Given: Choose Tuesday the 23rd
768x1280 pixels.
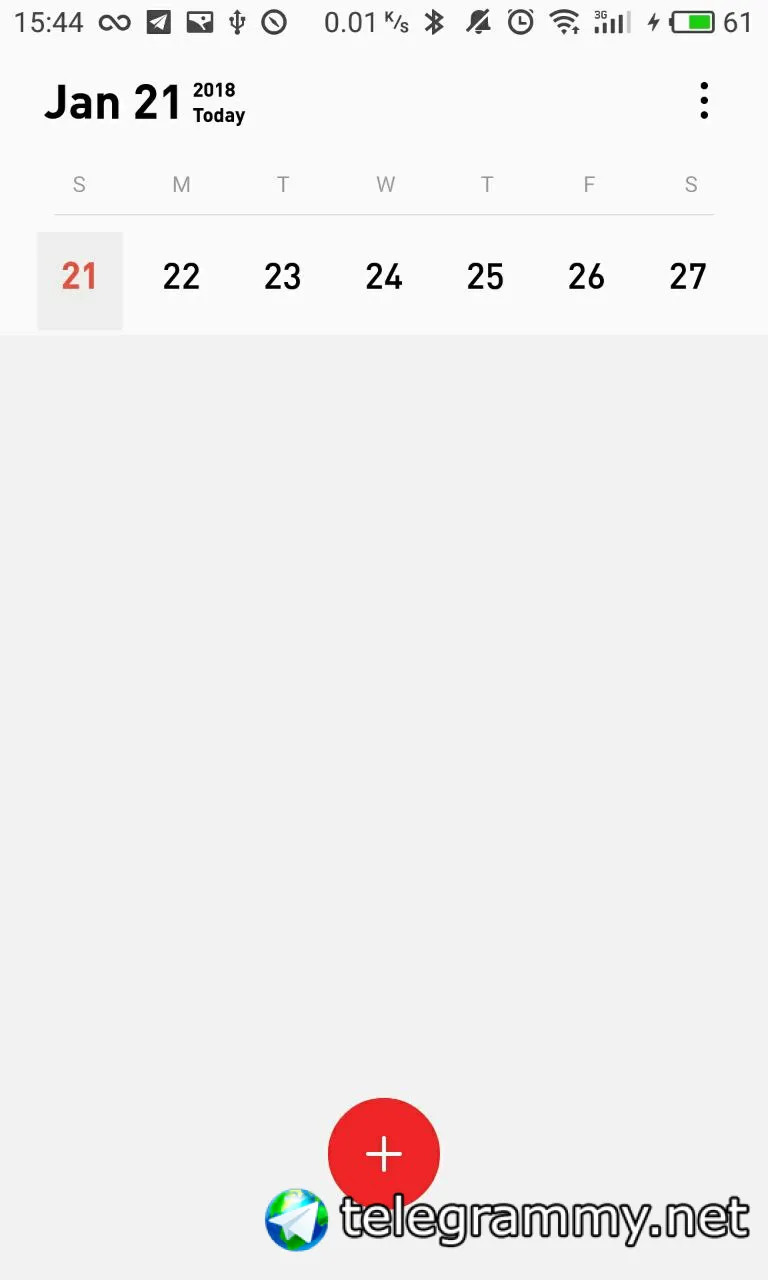Looking at the screenshot, I should tap(283, 277).
